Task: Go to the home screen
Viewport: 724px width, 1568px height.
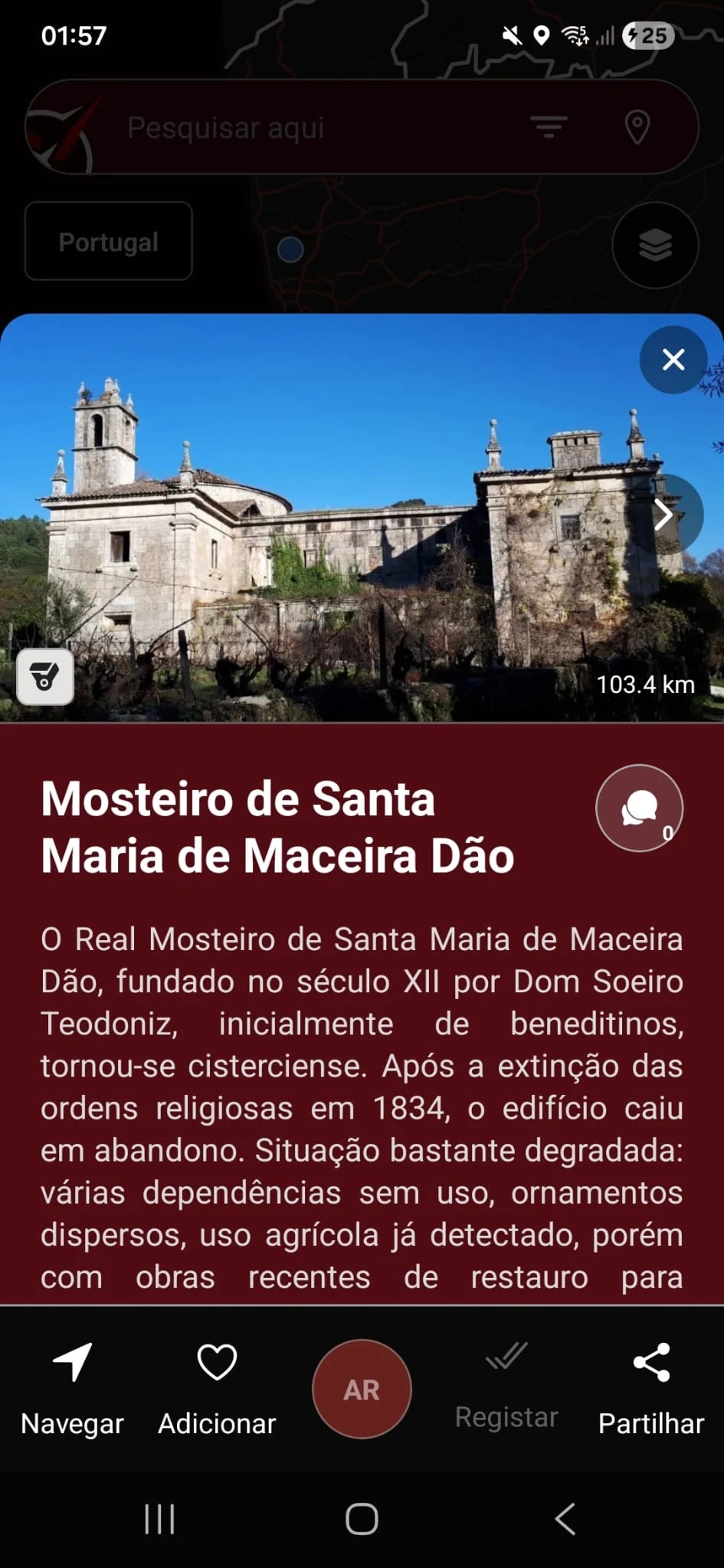Action: coord(362,1519)
